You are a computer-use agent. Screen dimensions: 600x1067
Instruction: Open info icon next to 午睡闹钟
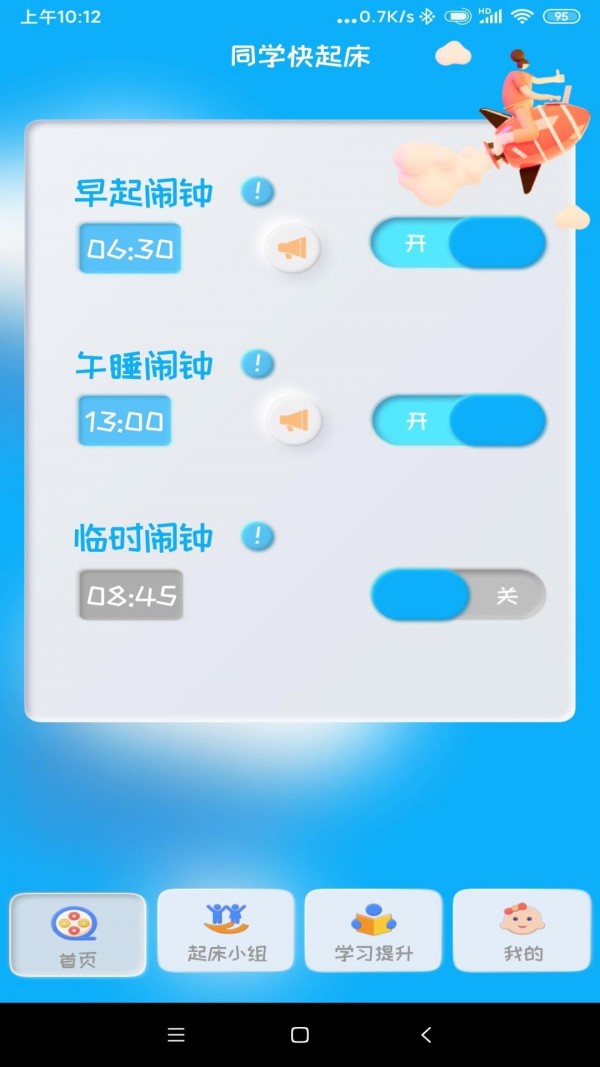(x=258, y=363)
